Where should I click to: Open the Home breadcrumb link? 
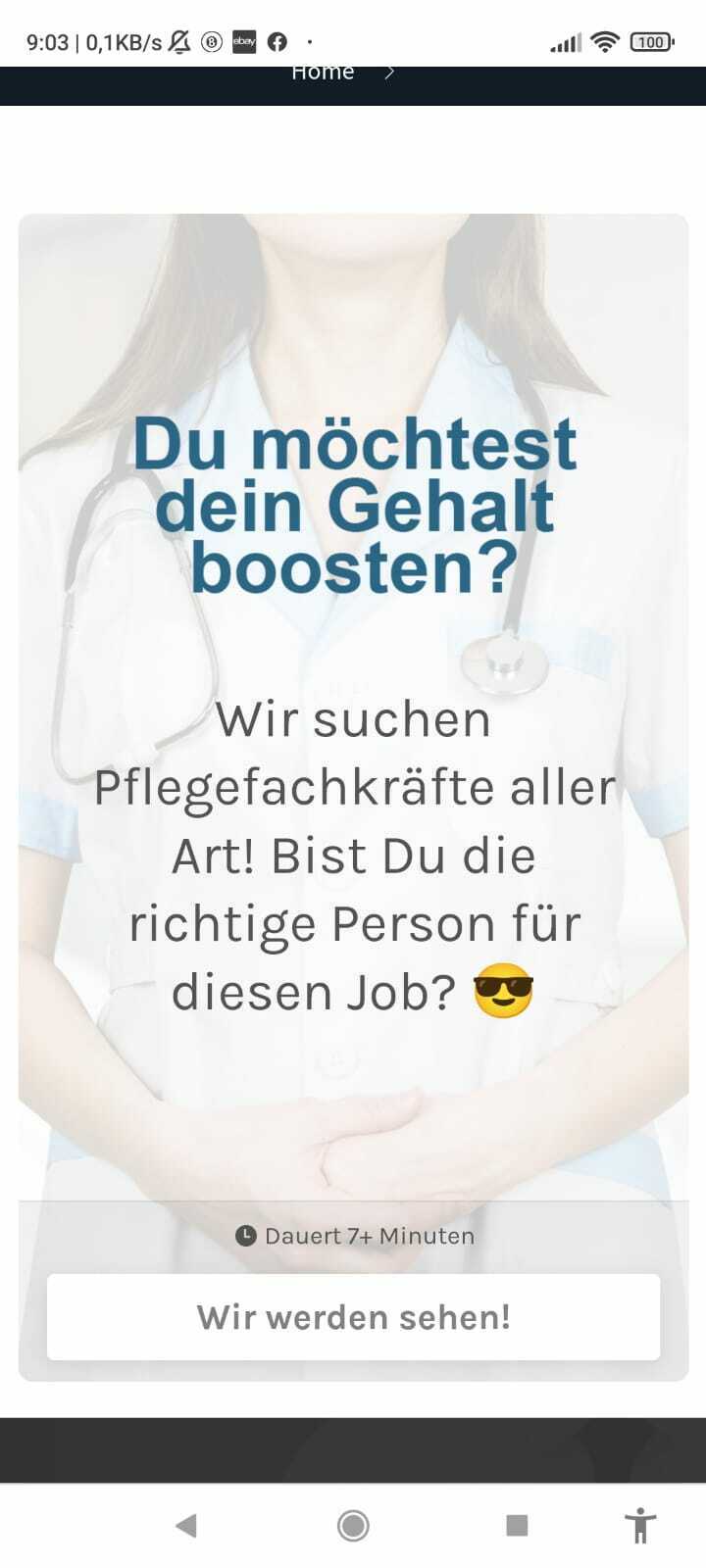pos(323,73)
